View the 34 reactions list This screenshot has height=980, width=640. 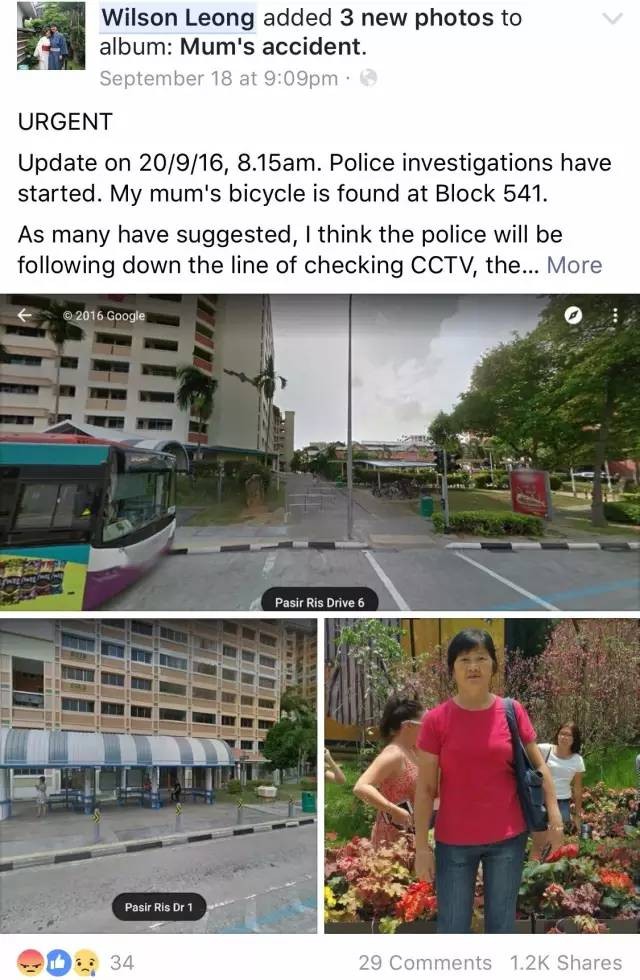pos(75,962)
